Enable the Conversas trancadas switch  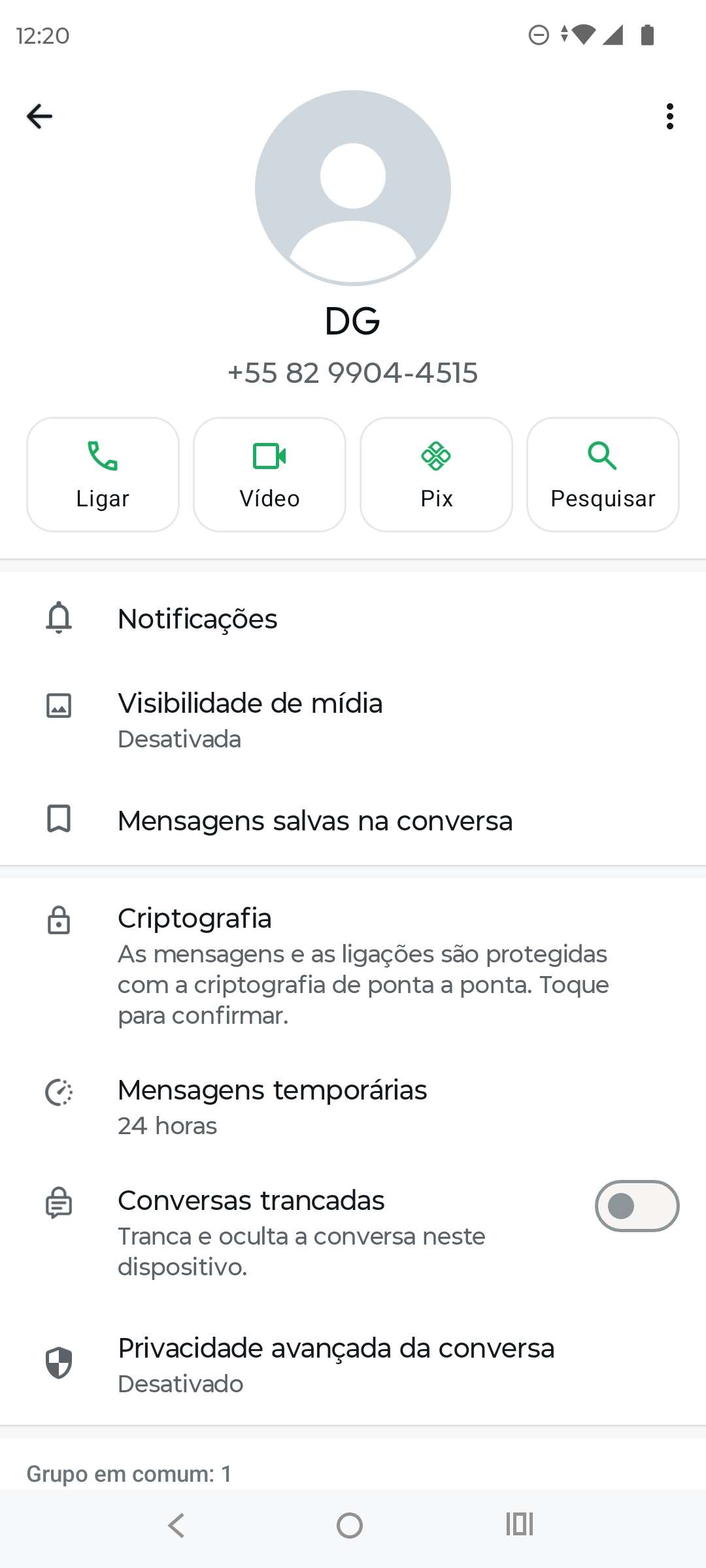click(637, 1206)
